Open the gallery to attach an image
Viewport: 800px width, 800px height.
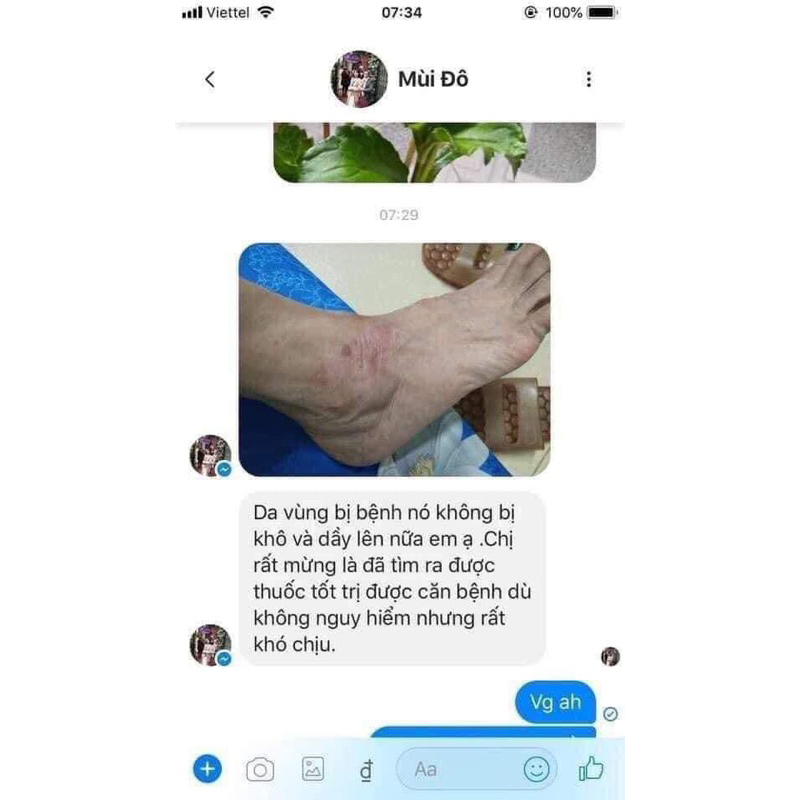point(313,769)
